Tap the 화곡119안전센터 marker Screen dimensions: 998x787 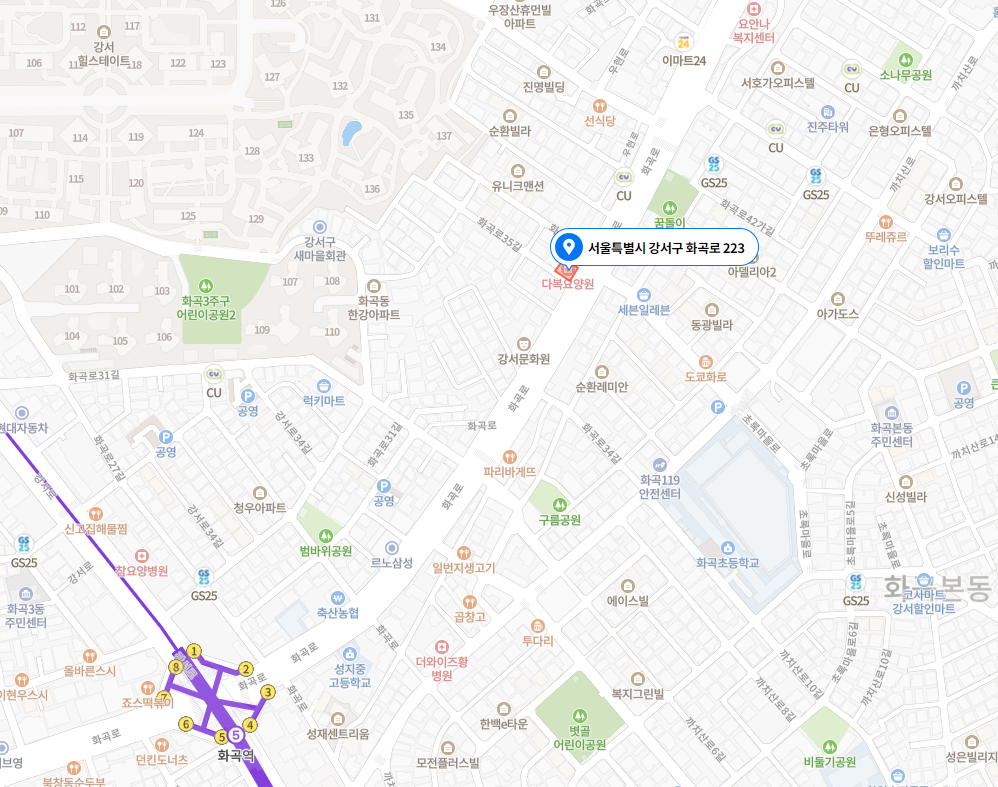[660, 464]
